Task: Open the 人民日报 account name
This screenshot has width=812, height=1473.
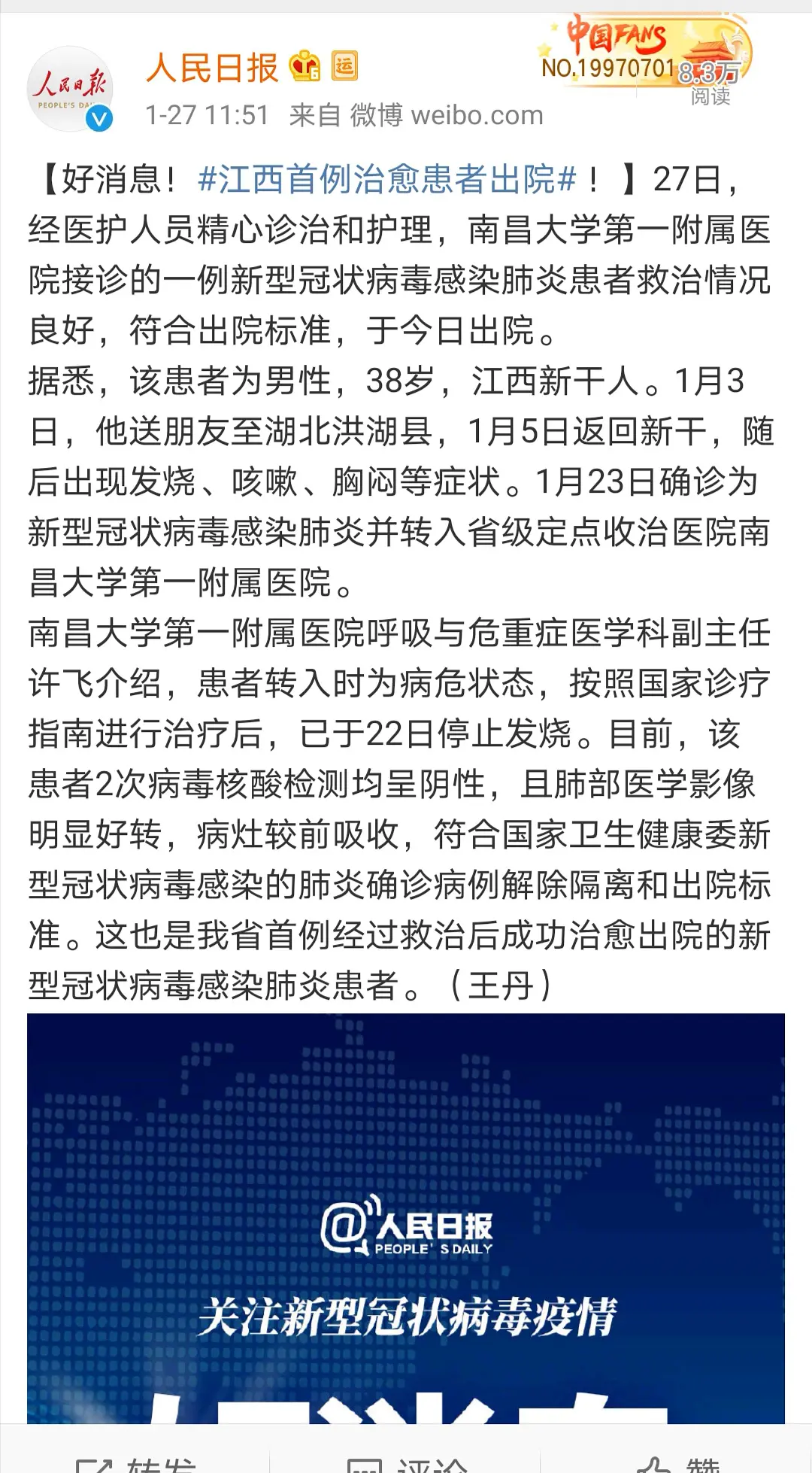Action: pos(212,68)
